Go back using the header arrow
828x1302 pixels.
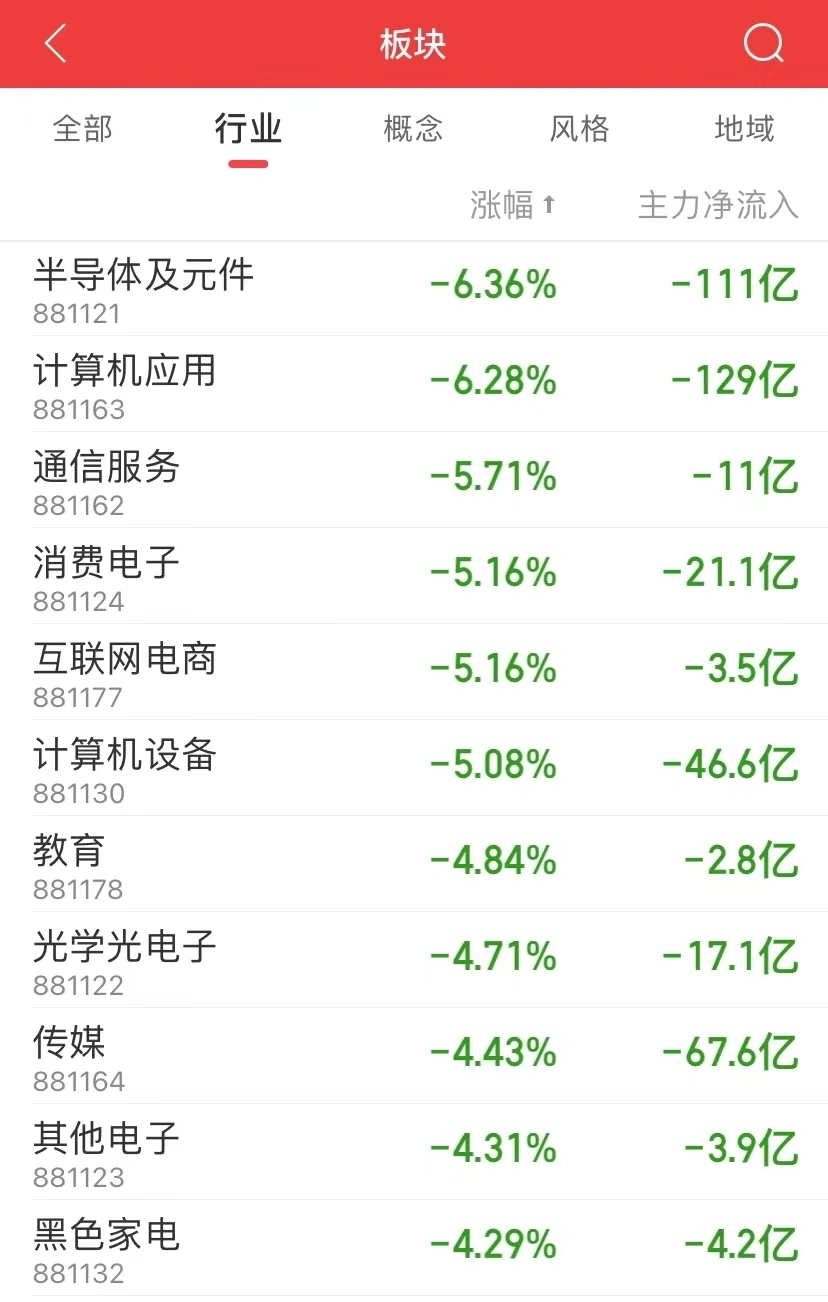55,44
